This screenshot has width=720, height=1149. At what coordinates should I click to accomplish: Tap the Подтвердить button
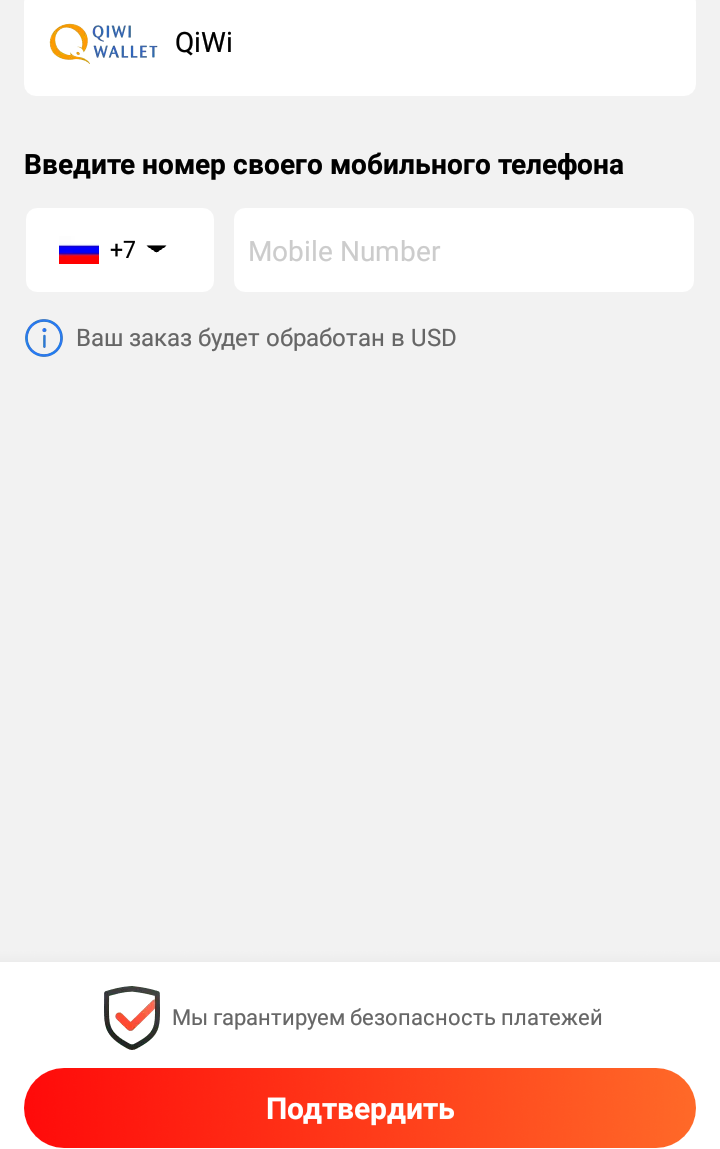pyautogui.click(x=360, y=1108)
